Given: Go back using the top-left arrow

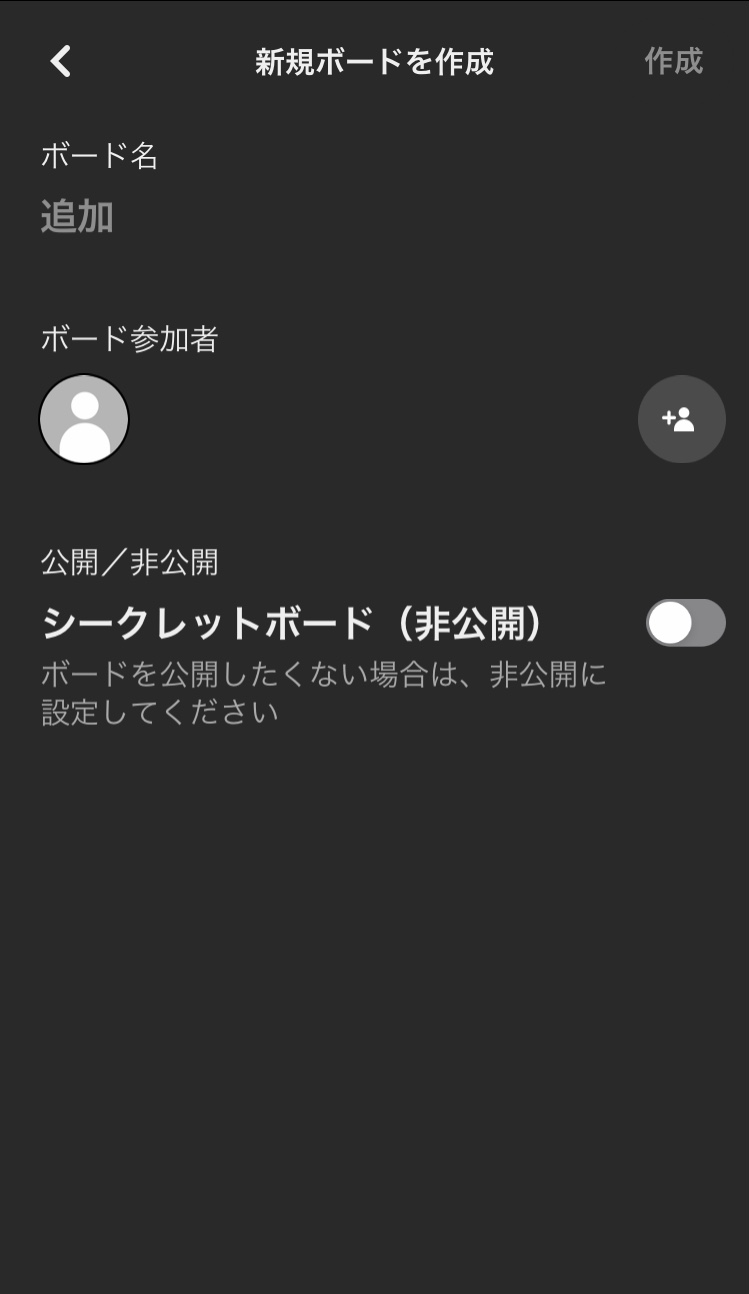Looking at the screenshot, I should 61,61.
